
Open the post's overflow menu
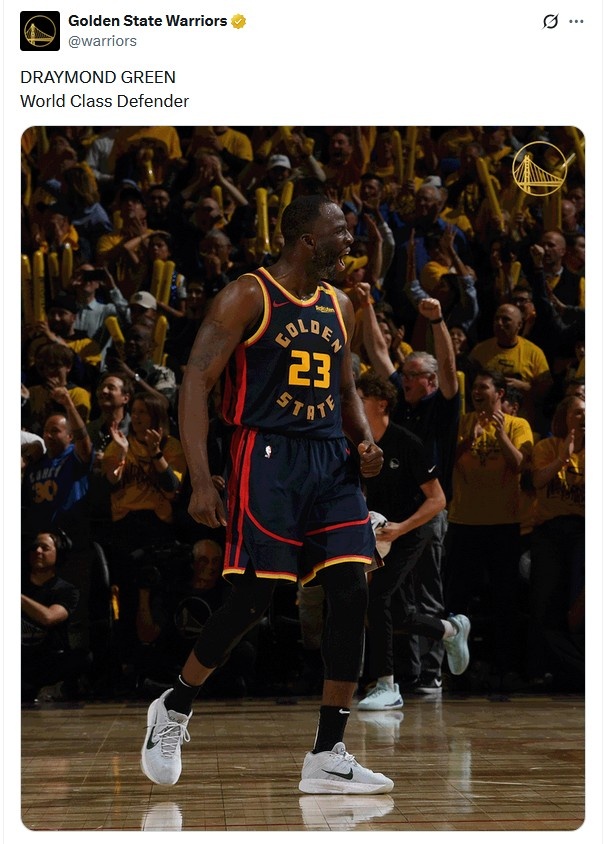tap(576, 21)
